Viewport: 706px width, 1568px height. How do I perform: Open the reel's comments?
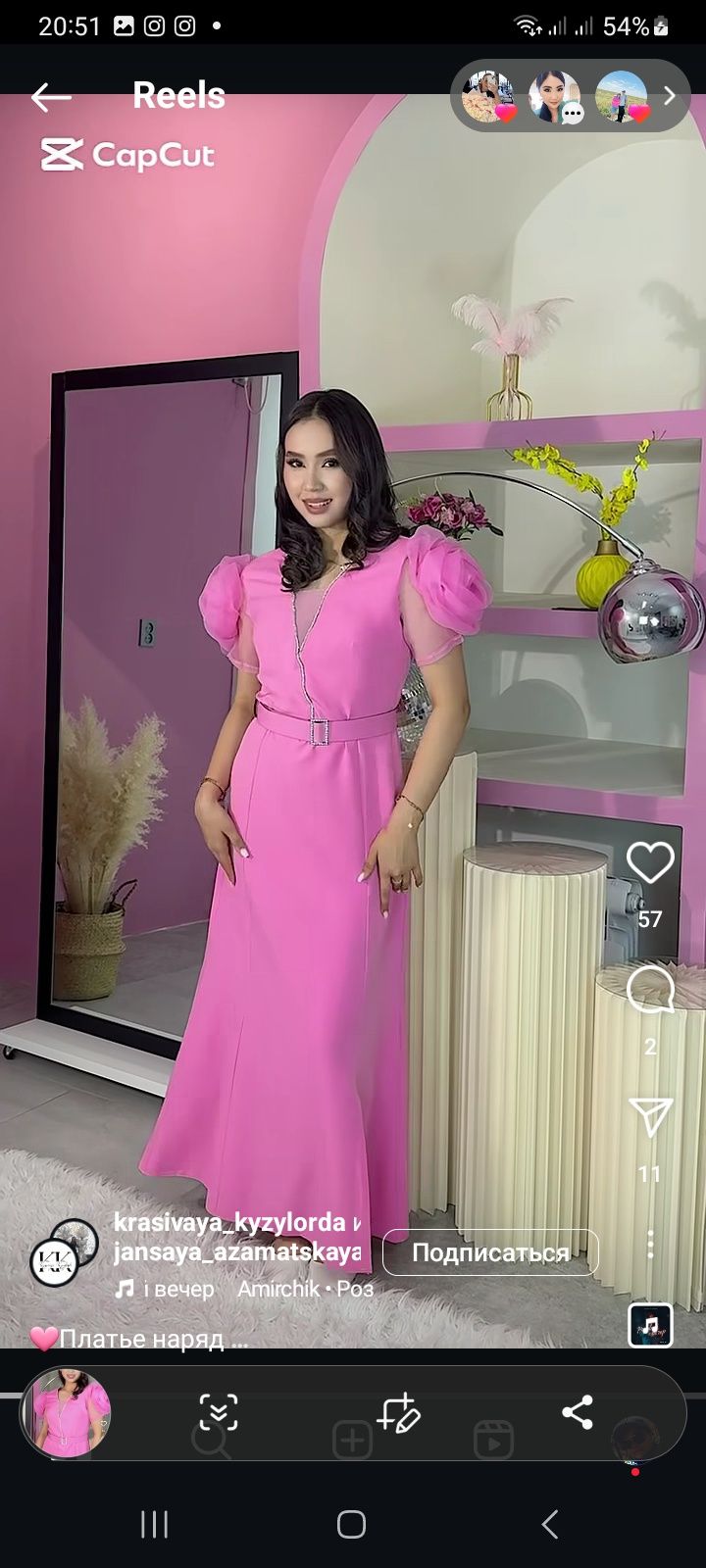click(x=650, y=990)
